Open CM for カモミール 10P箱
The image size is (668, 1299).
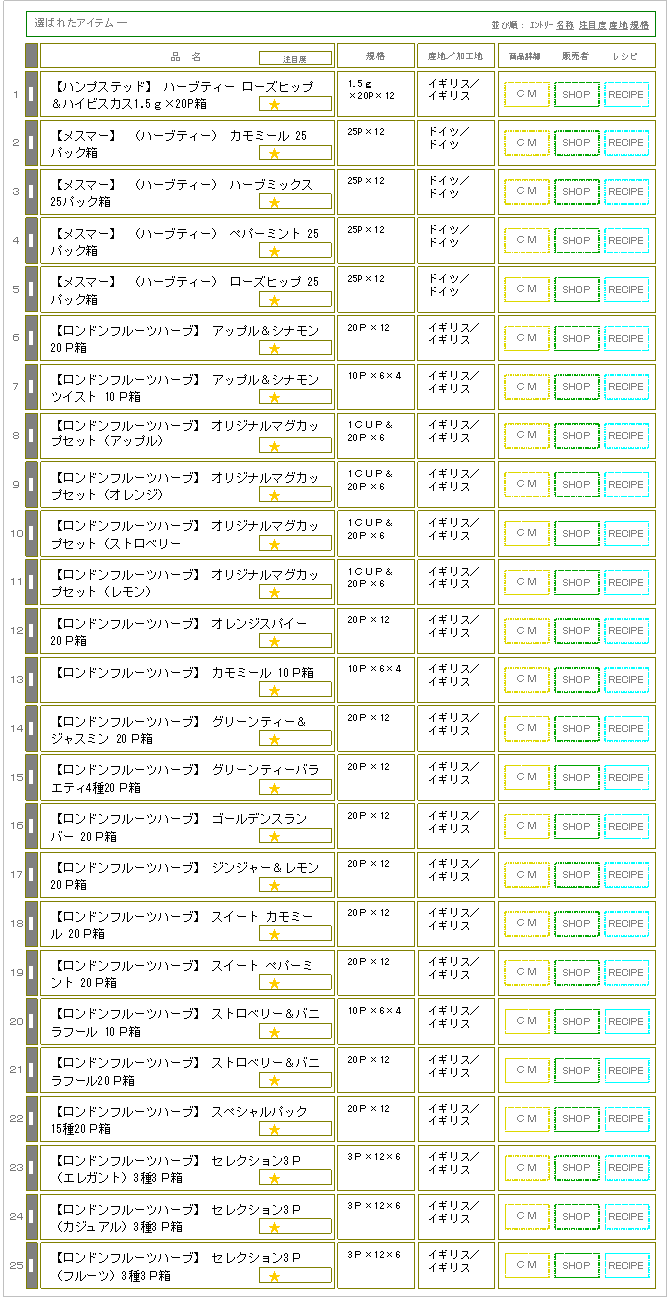pyautogui.click(x=527, y=680)
